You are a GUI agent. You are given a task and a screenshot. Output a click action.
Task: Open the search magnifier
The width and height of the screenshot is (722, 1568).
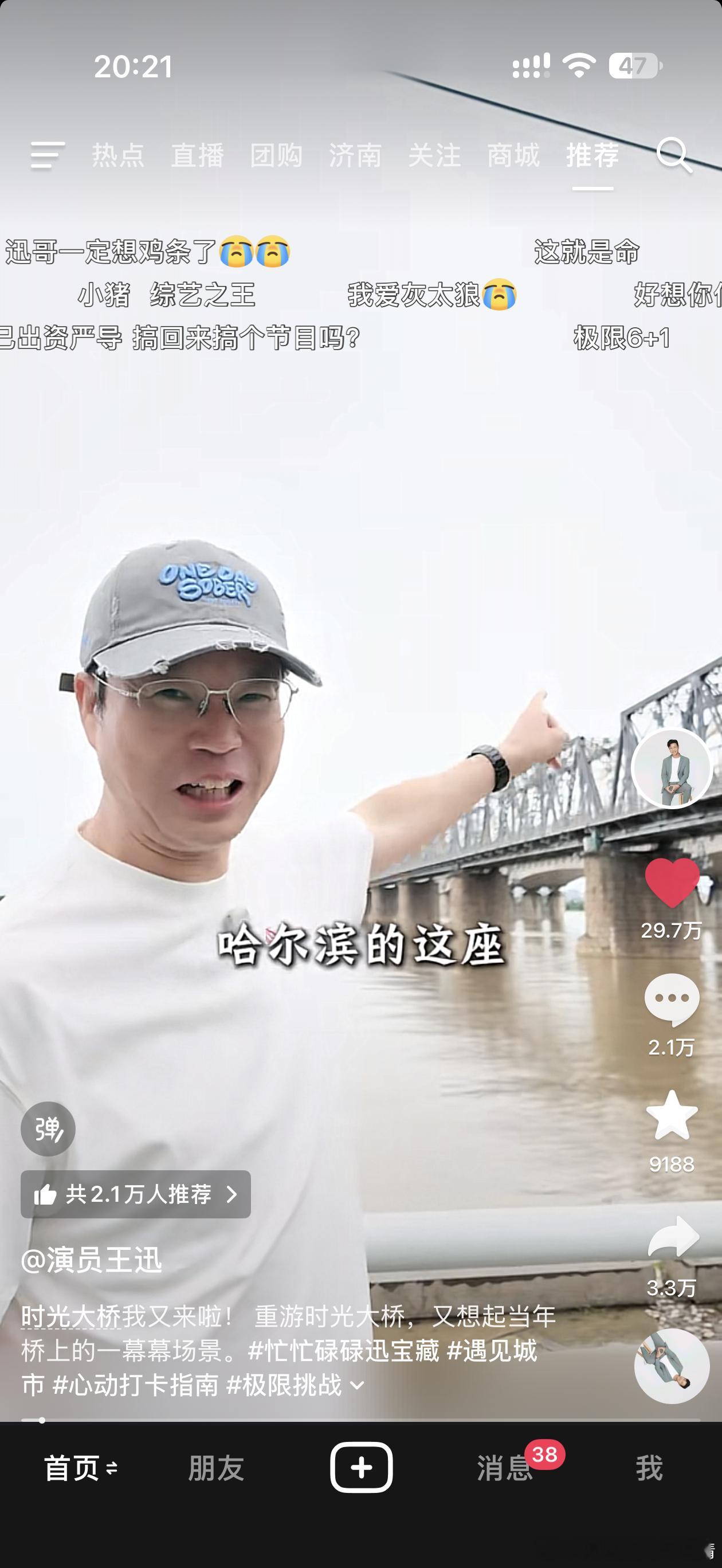(674, 155)
